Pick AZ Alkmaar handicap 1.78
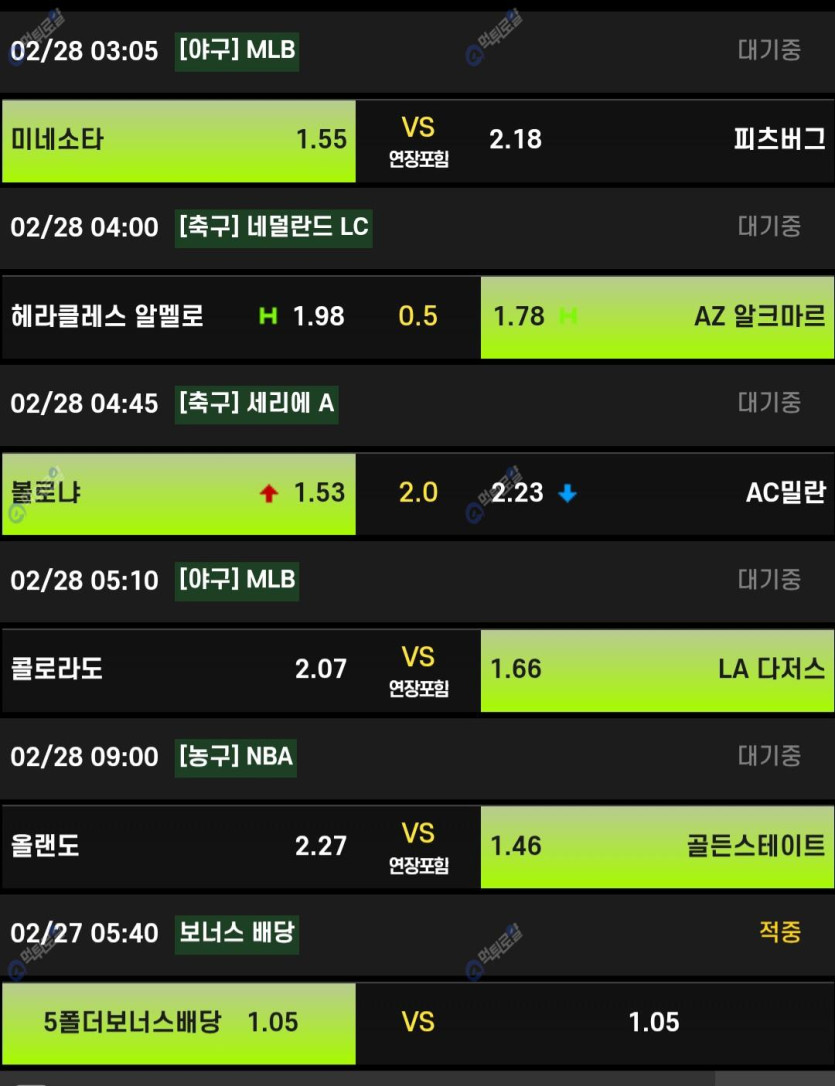This screenshot has height=1086, width=835. [x=657, y=317]
